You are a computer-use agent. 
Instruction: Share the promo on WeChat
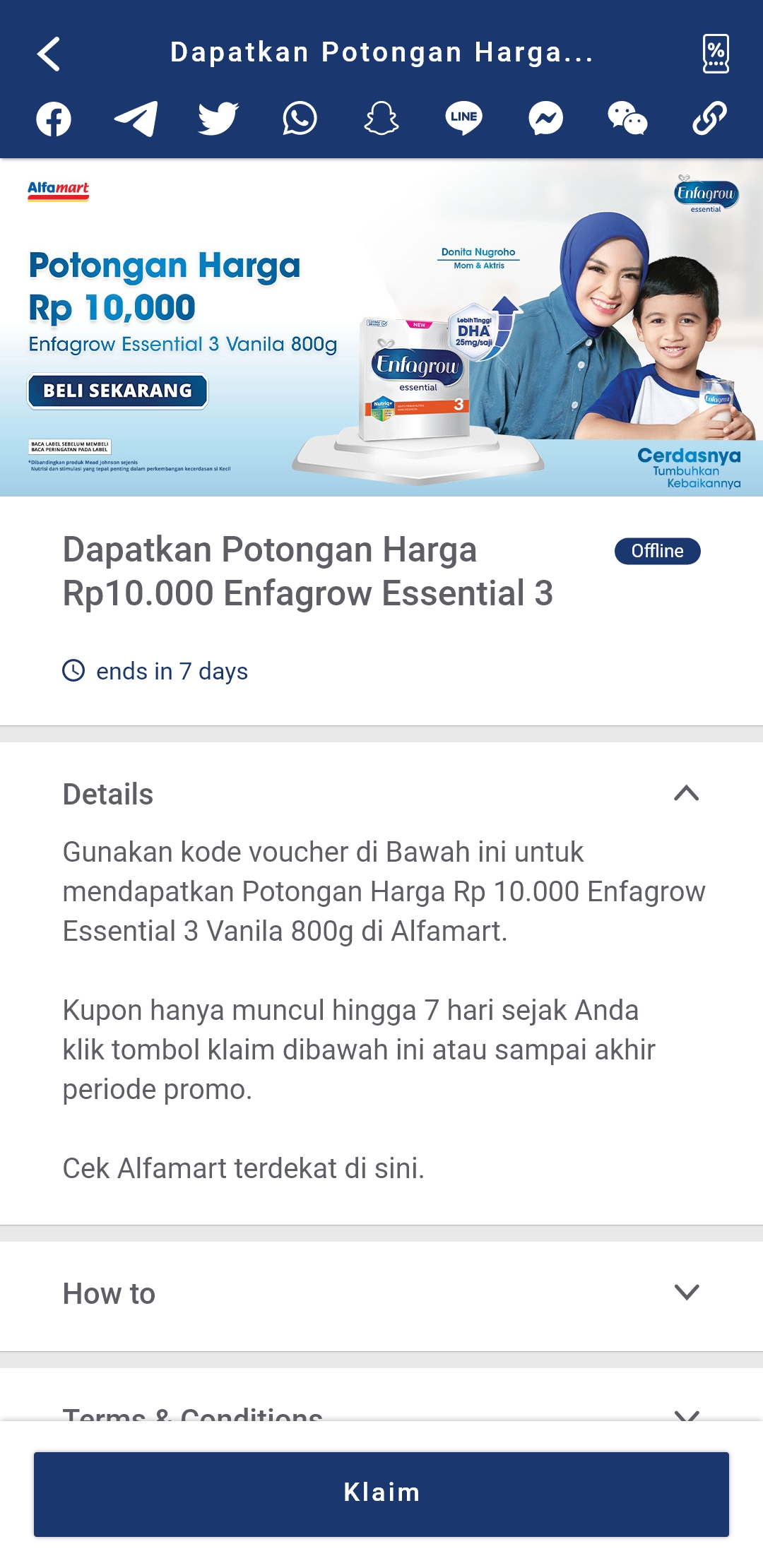pos(627,119)
